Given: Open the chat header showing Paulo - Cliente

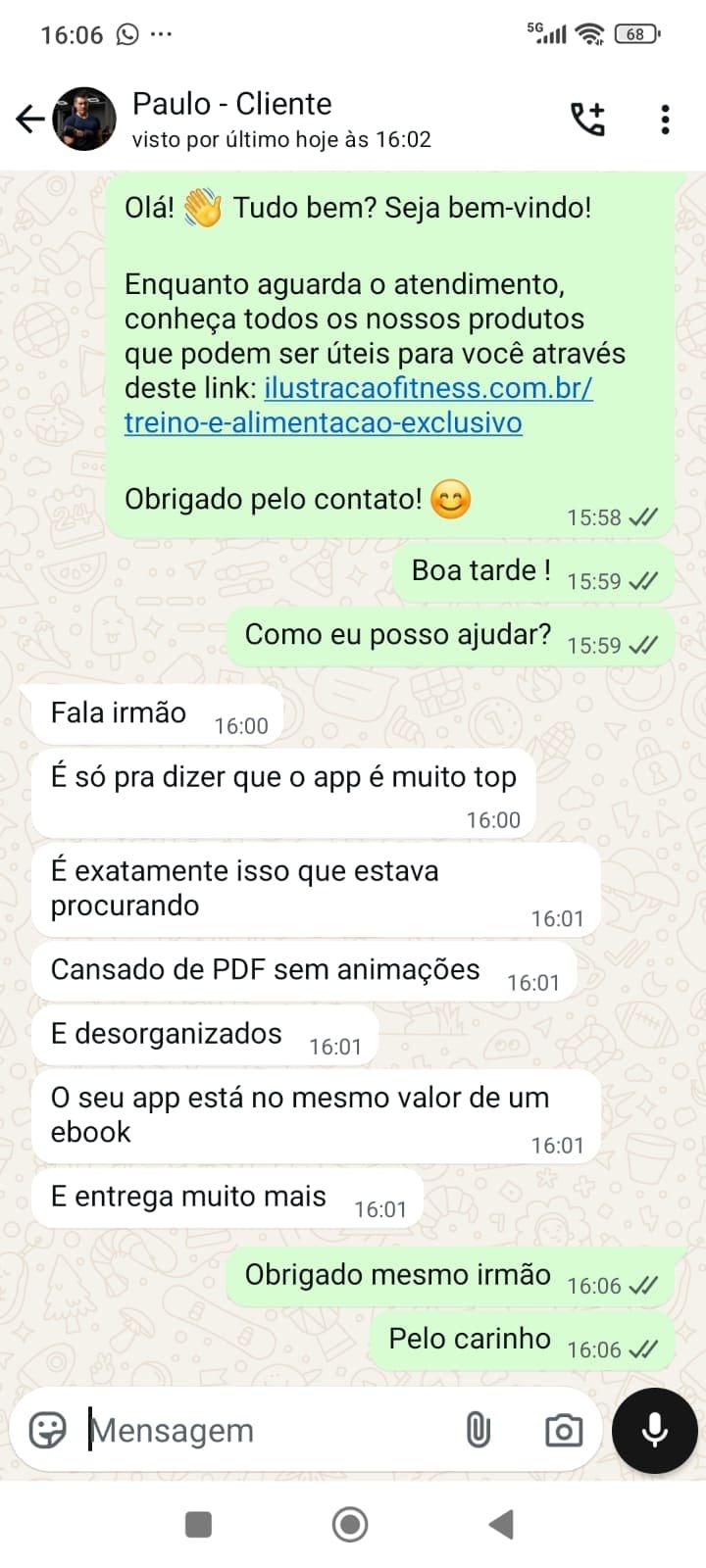Looking at the screenshot, I should pyautogui.click(x=231, y=104).
